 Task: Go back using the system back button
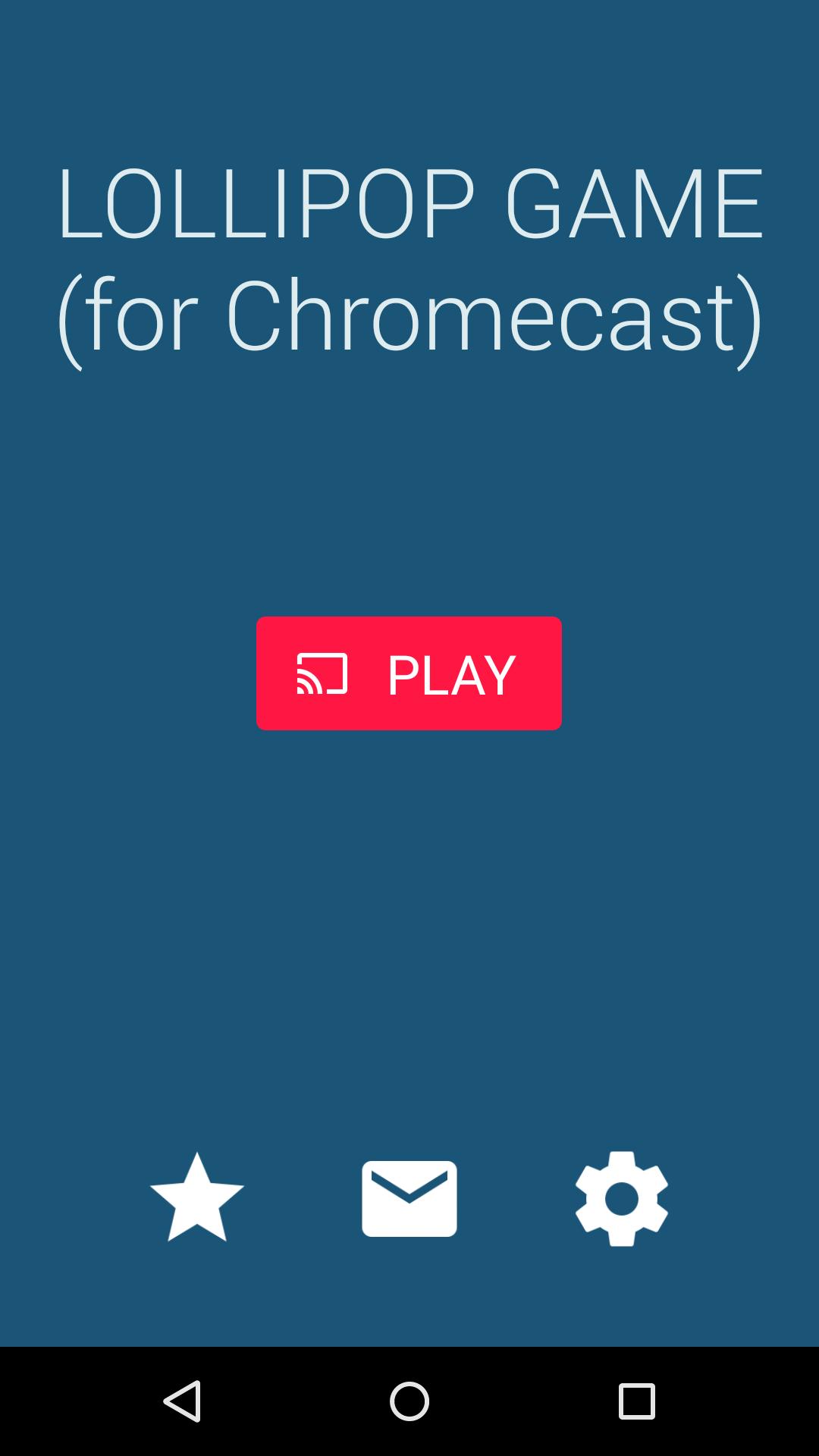182,1401
